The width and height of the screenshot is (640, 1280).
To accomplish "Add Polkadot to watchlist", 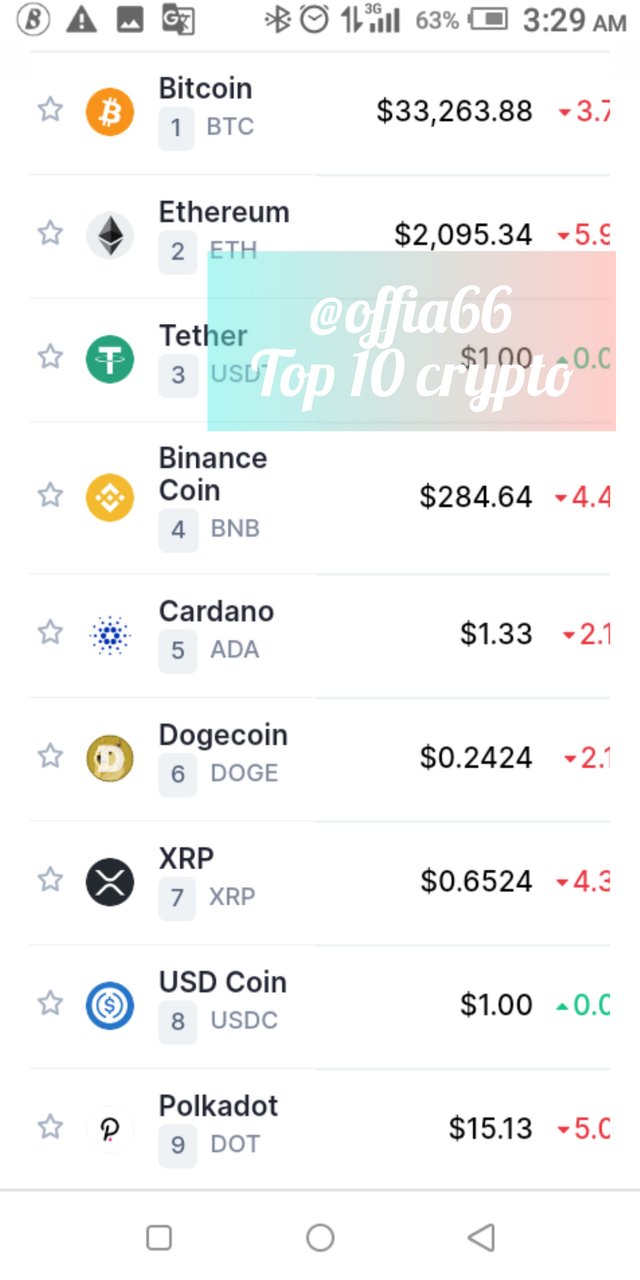I will 50,1128.
